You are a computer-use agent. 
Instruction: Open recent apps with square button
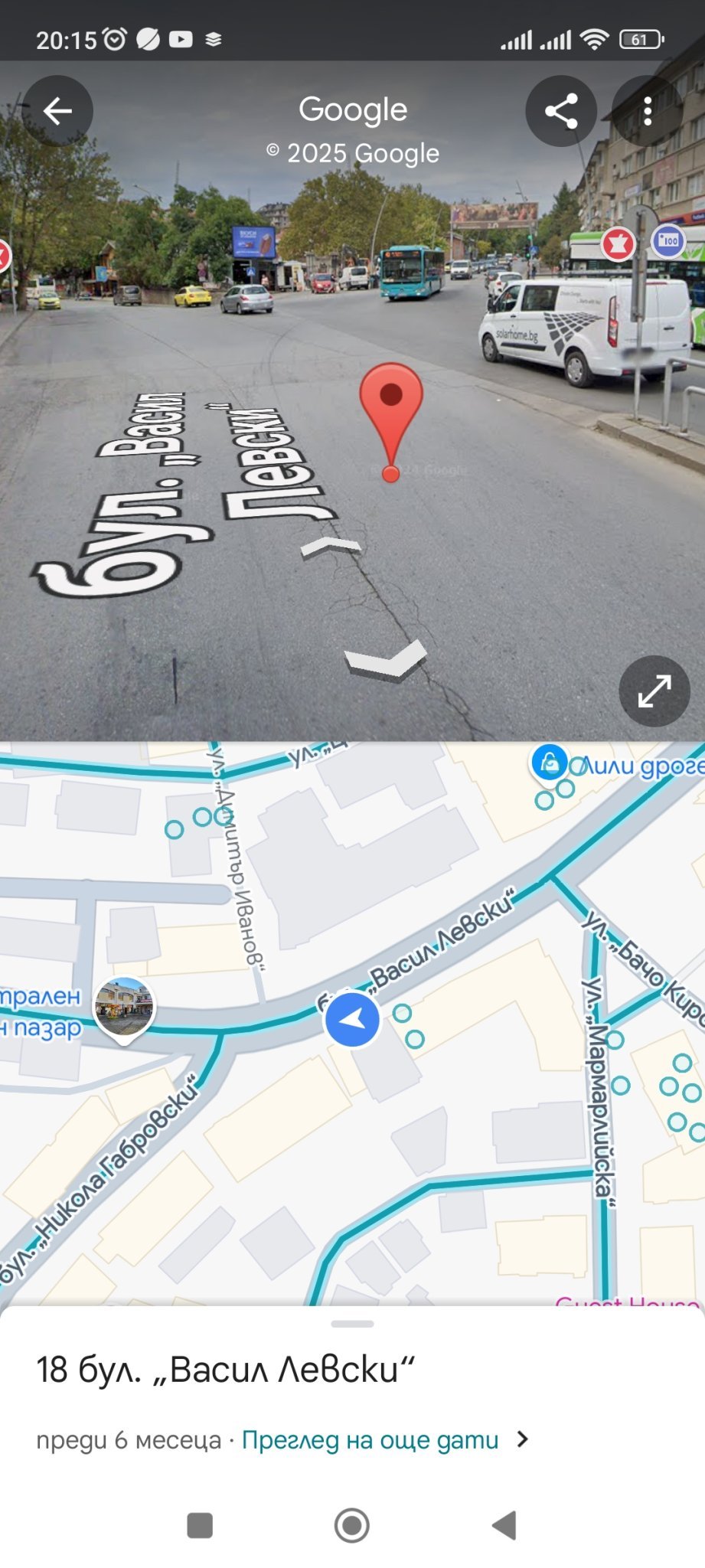tap(200, 1525)
